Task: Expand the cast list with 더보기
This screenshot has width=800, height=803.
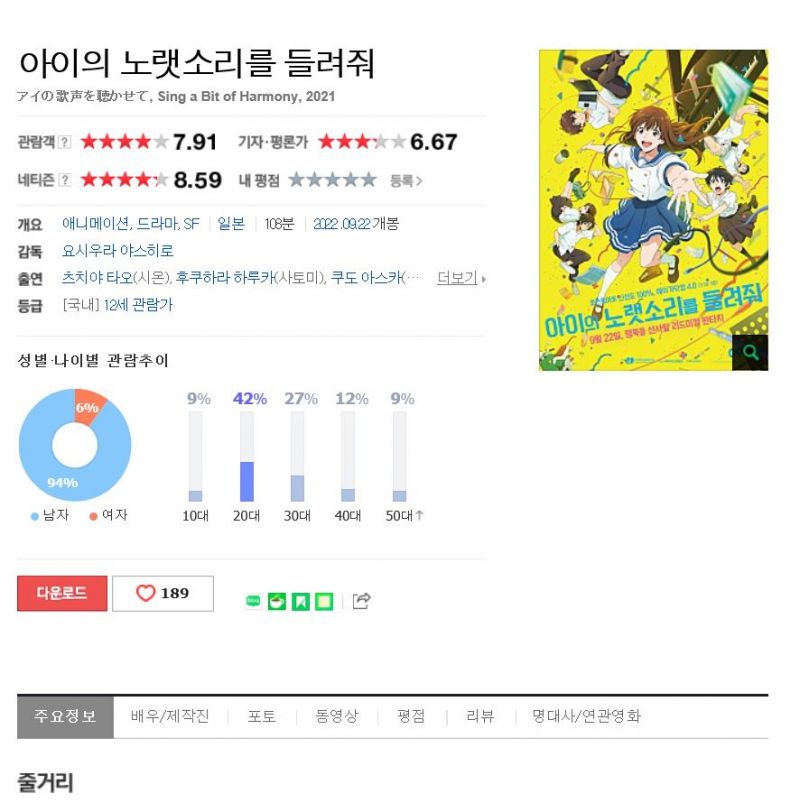Action: coord(459,278)
